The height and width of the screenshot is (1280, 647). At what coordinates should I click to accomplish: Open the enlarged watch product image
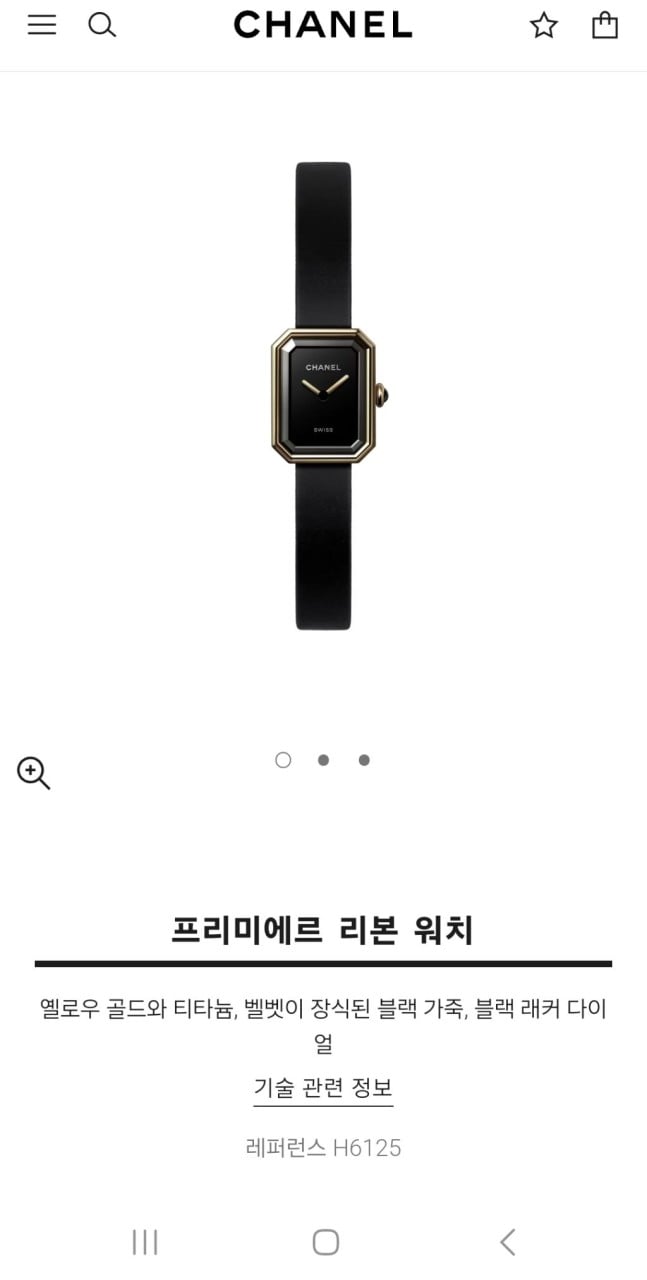[324, 397]
